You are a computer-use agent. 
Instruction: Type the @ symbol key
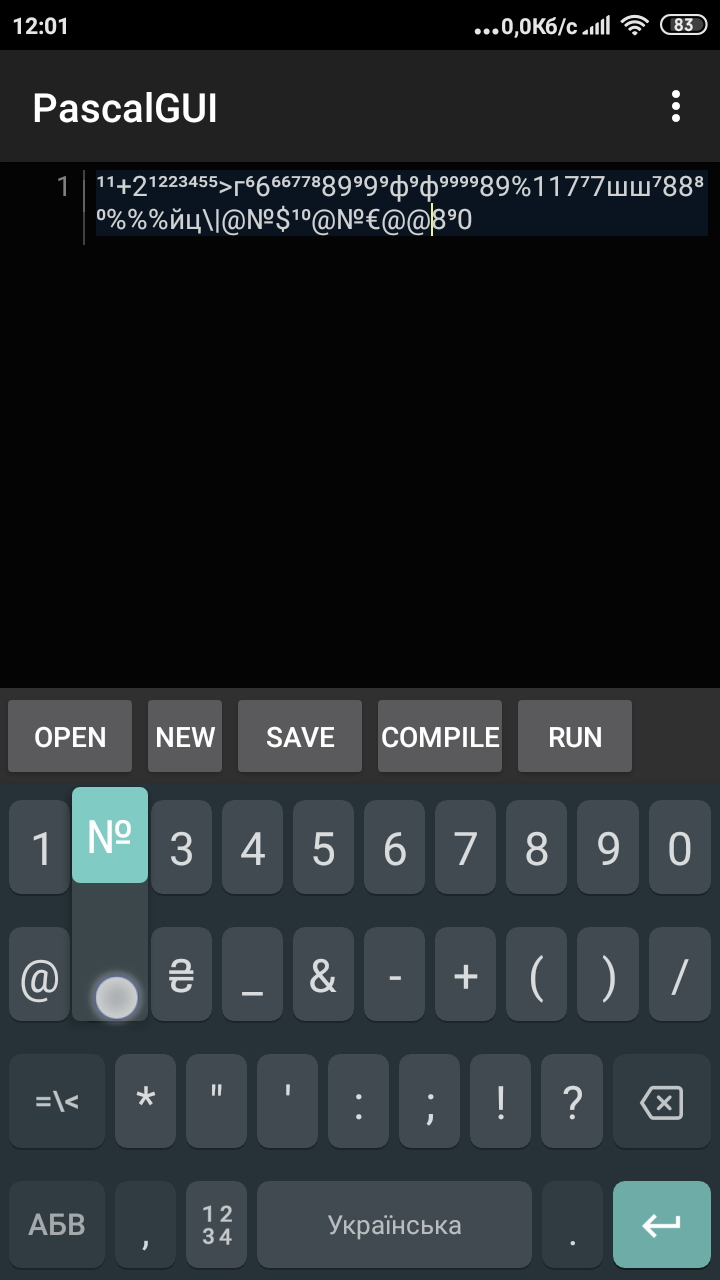click(40, 976)
